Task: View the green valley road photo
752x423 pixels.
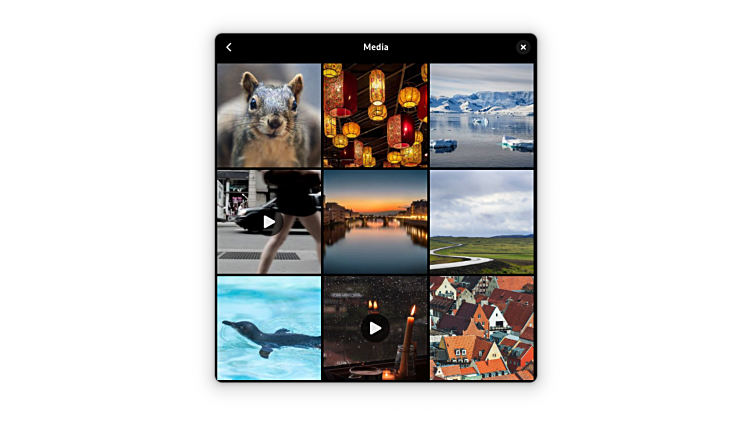Action: tap(481, 221)
